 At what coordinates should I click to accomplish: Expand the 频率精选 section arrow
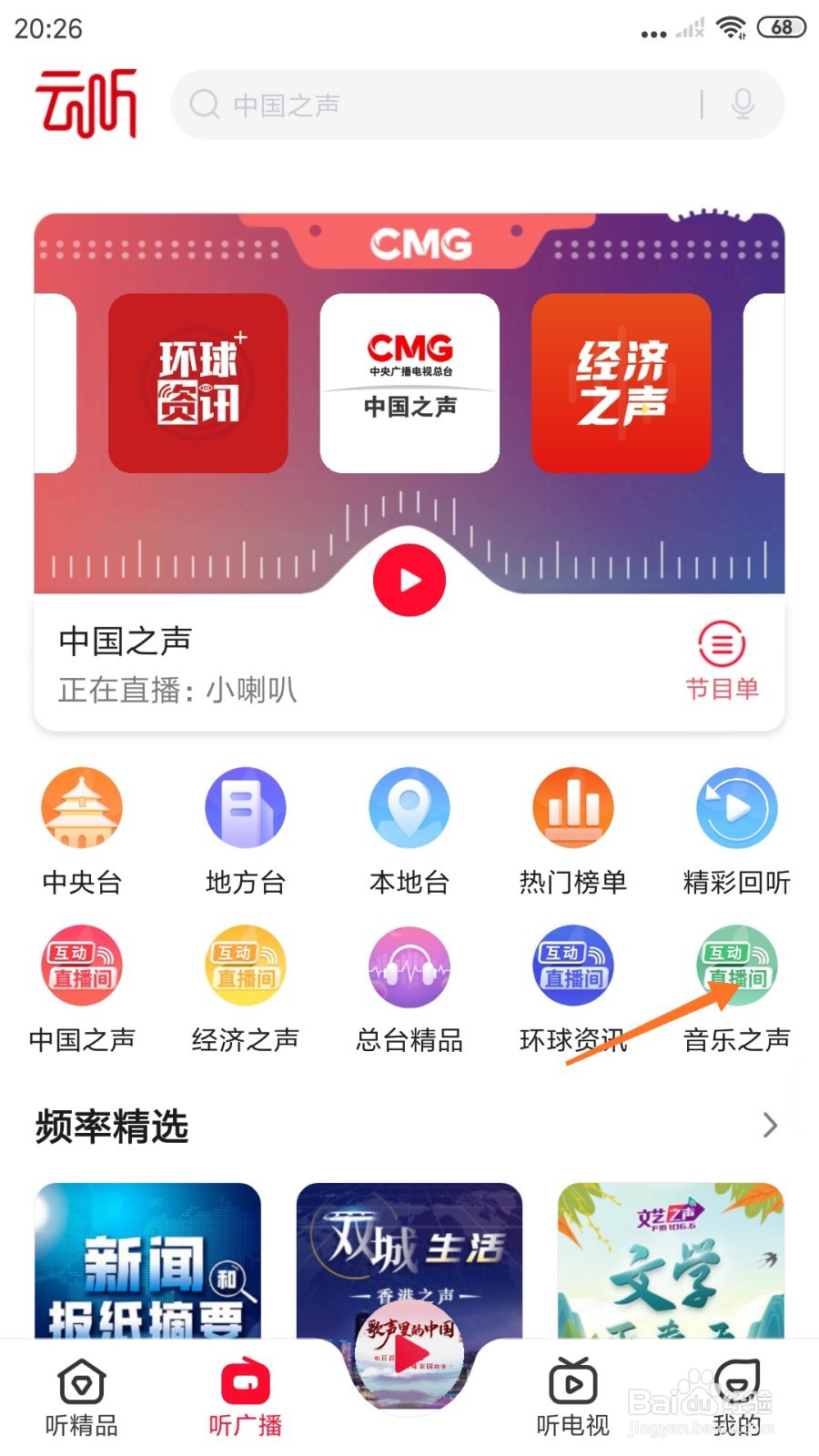(x=770, y=1126)
